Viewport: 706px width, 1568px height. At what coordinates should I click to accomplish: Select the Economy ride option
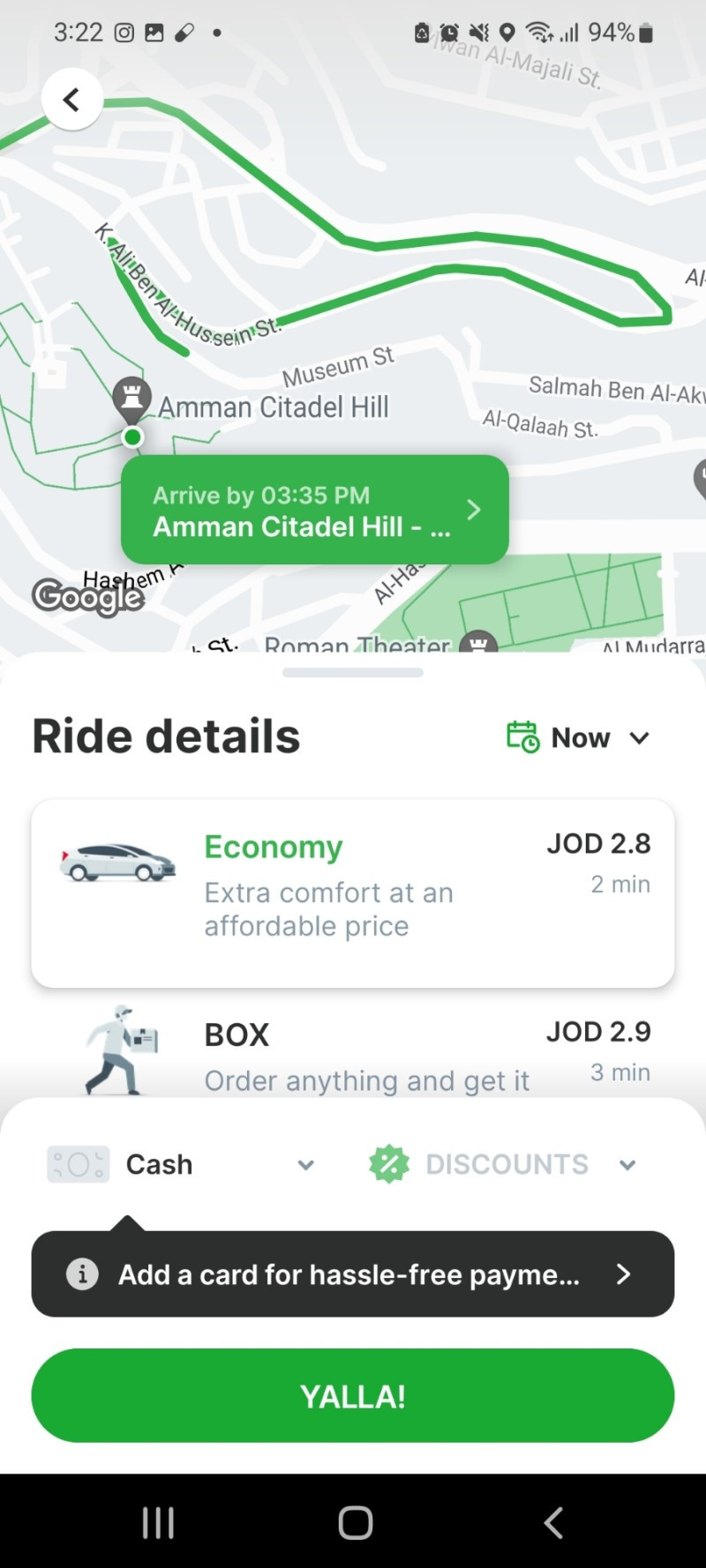click(353, 892)
